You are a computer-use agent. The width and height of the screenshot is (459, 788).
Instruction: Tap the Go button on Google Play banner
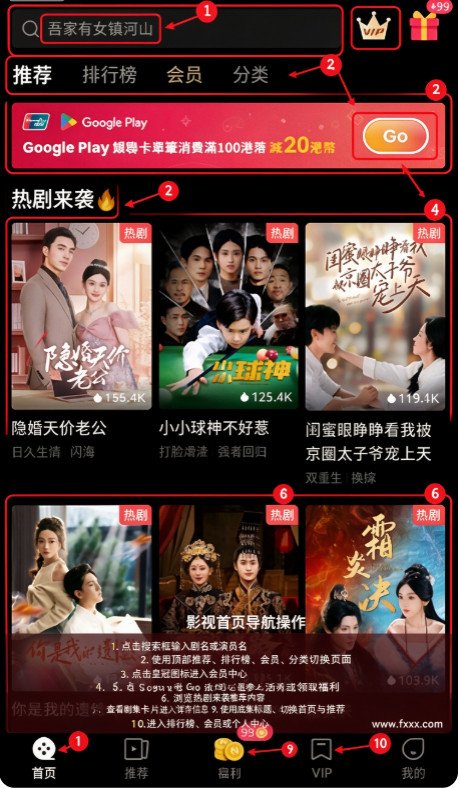[x=395, y=136]
